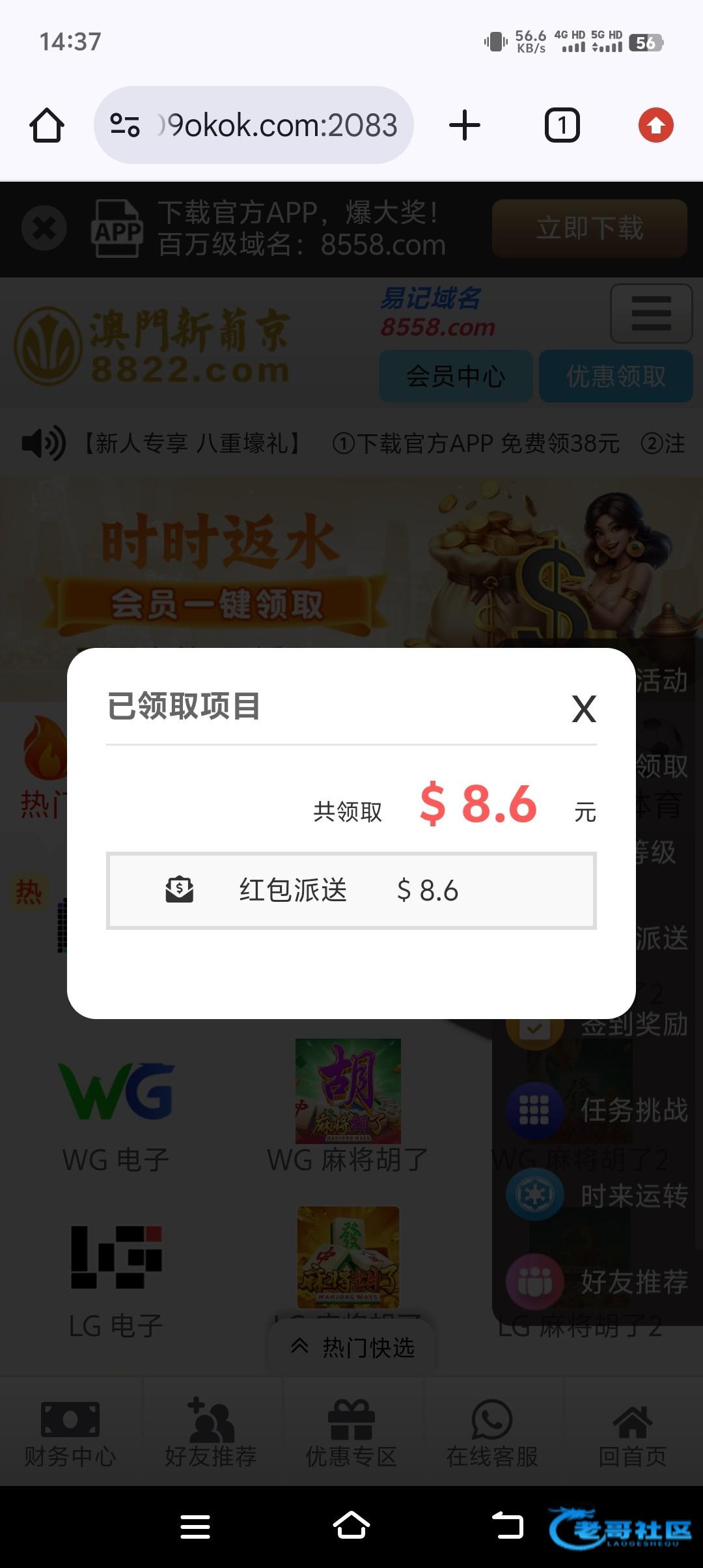Open the browser home page
The image size is (703, 1568).
click(x=47, y=125)
